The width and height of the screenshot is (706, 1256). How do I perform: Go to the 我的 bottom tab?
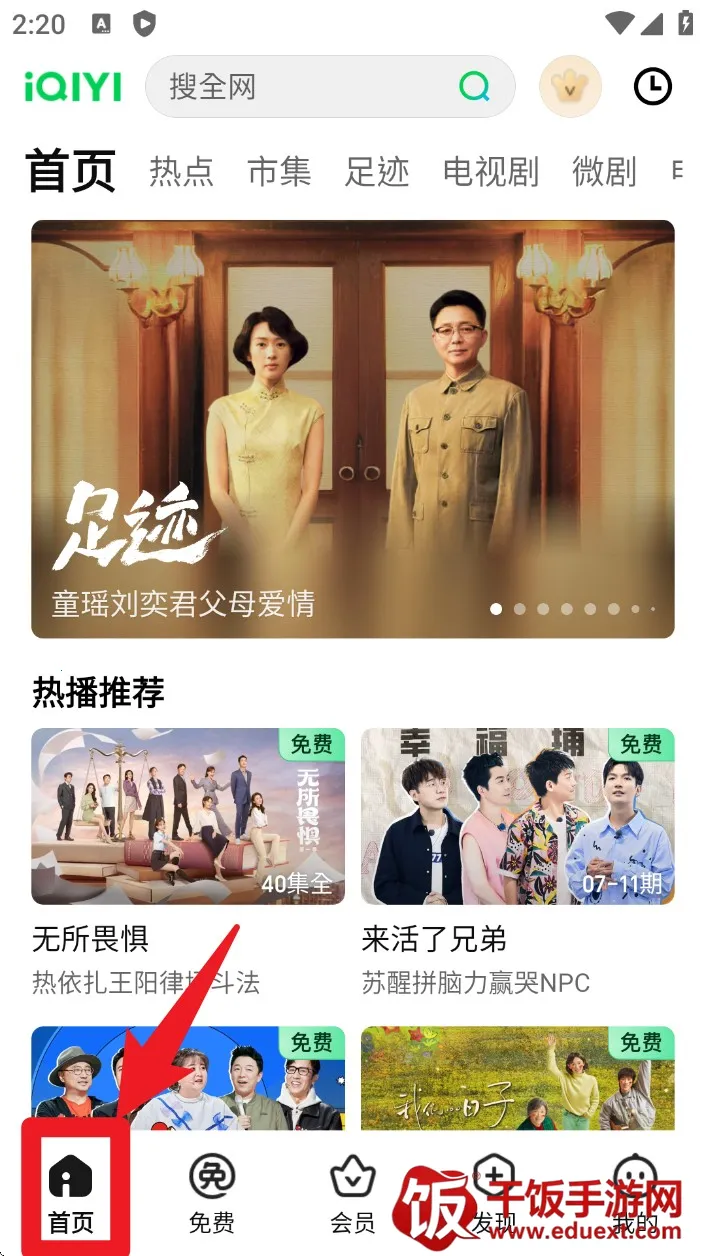634,1192
